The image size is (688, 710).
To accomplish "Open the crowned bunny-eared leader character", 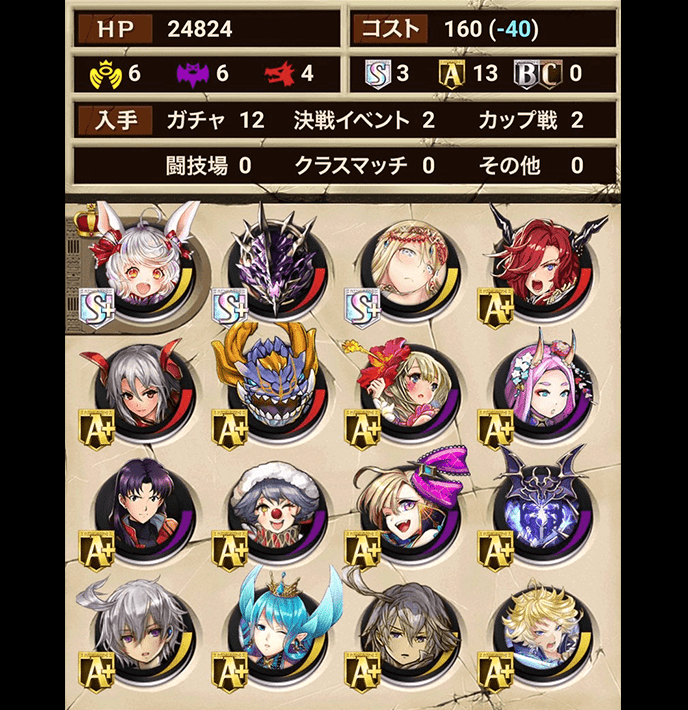I will click(x=139, y=263).
